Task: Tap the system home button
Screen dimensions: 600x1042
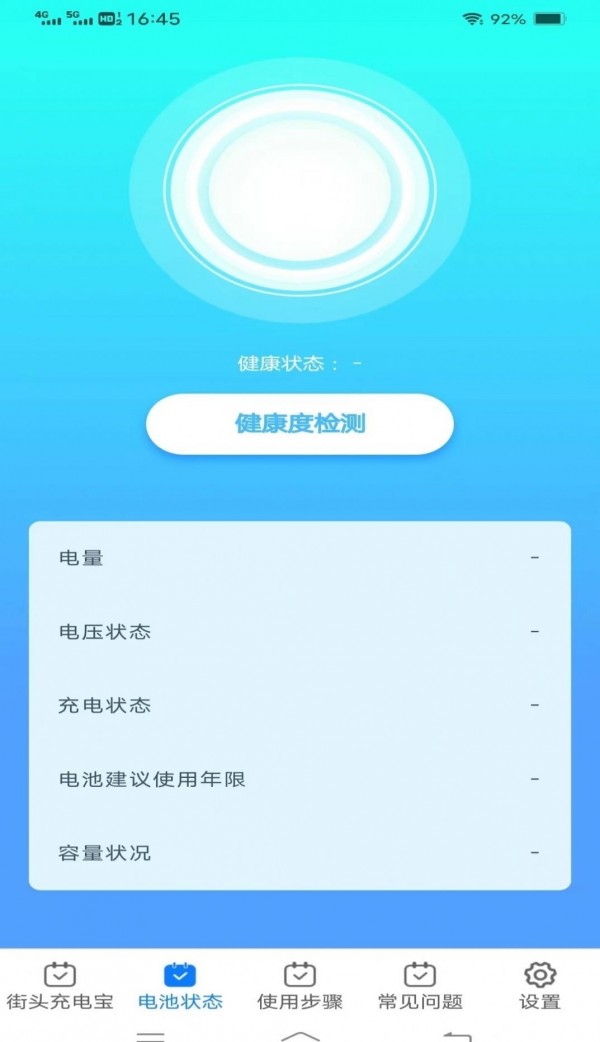Action: tap(300, 1035)
